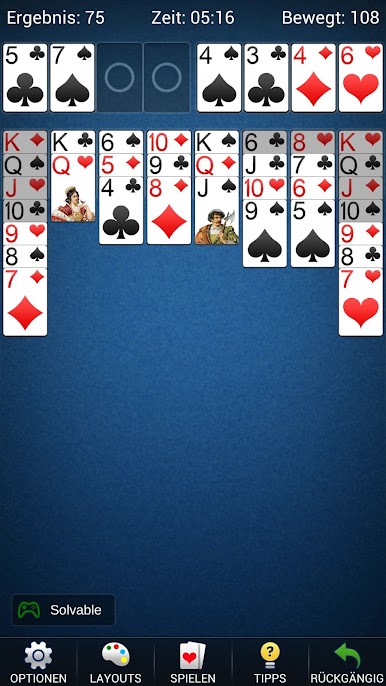
Task: Select the 7 of diamonds card
Action: tap(25, 302)
